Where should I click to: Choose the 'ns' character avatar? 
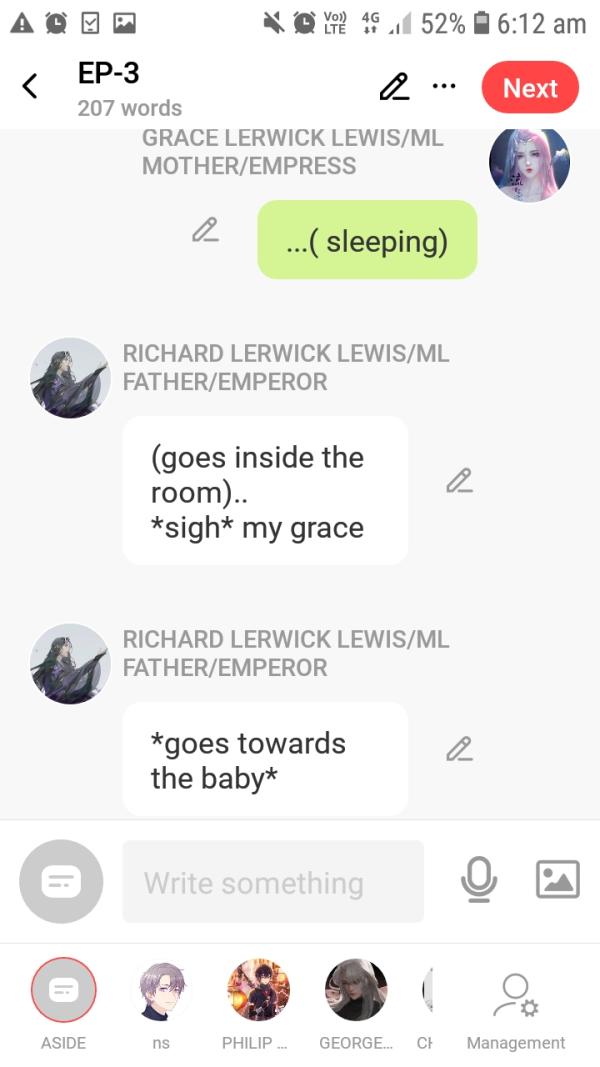pyautogui.click(x=161, y=991)
